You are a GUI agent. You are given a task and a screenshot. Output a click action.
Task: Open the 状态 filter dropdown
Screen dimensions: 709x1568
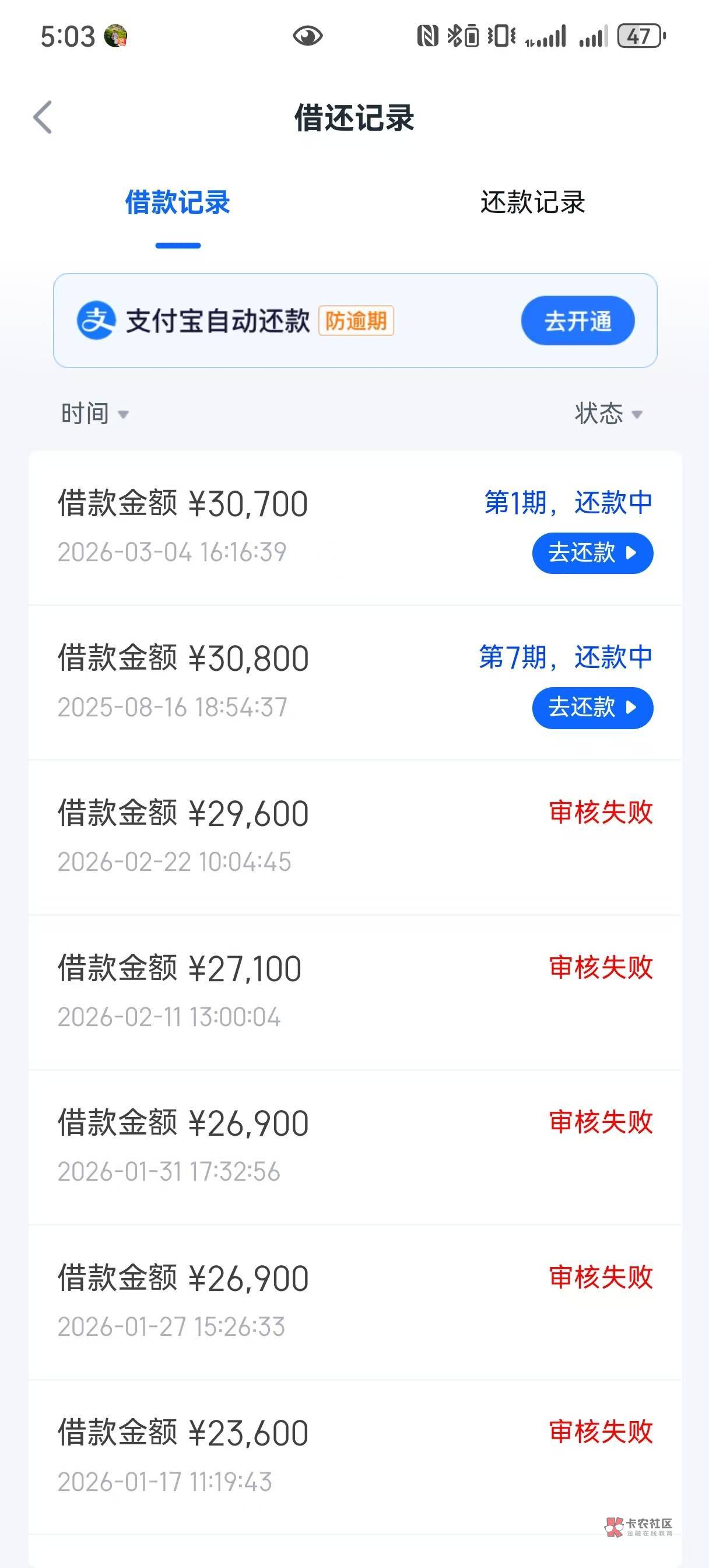pyautogui.click(x=608, y=414)
